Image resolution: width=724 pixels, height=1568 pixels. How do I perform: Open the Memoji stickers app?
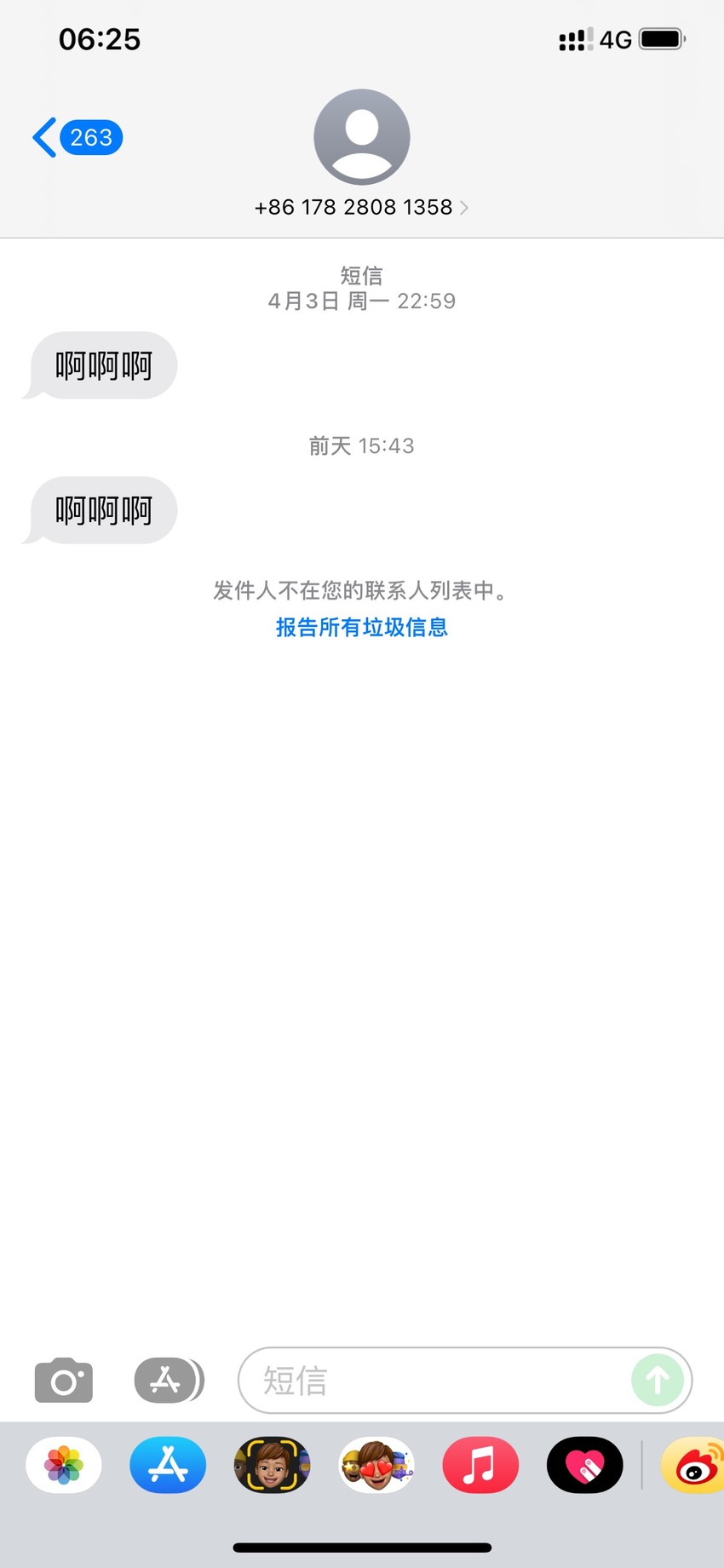point(376,1465)
